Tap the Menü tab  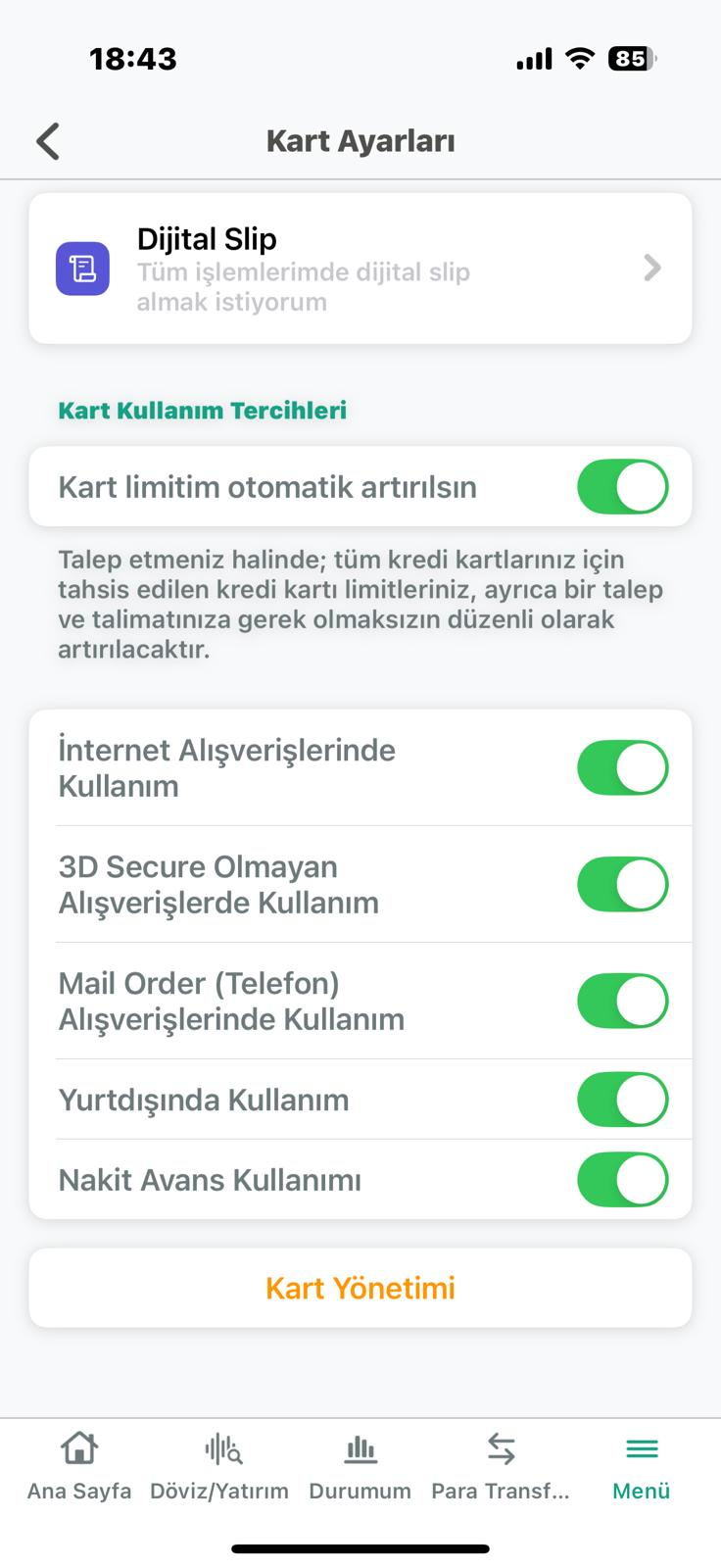tap(642, 1466)
